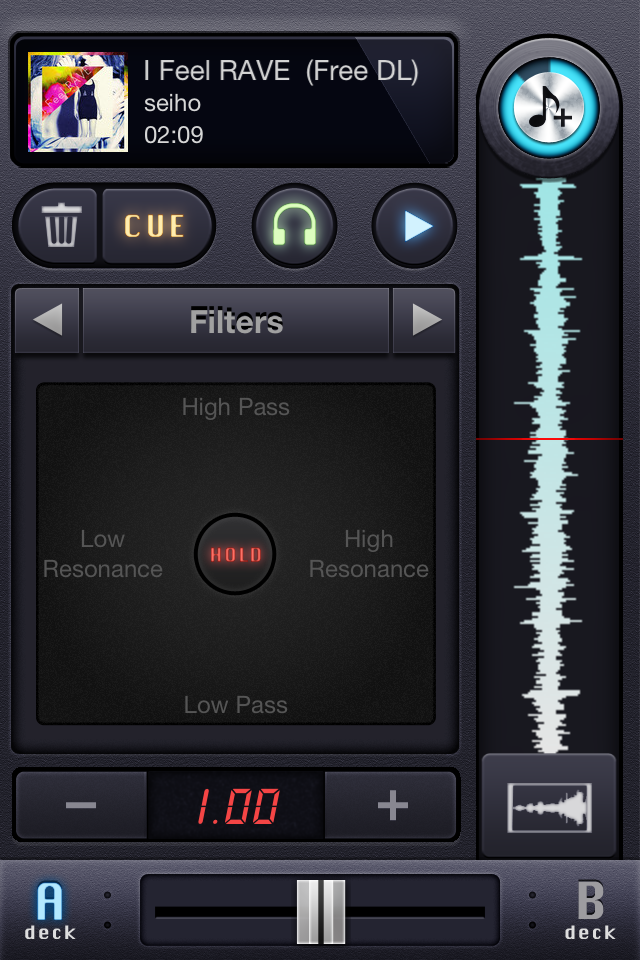Toggle headphone pre-listen
This screenshot has width=640, height=960.
(294, 226)
